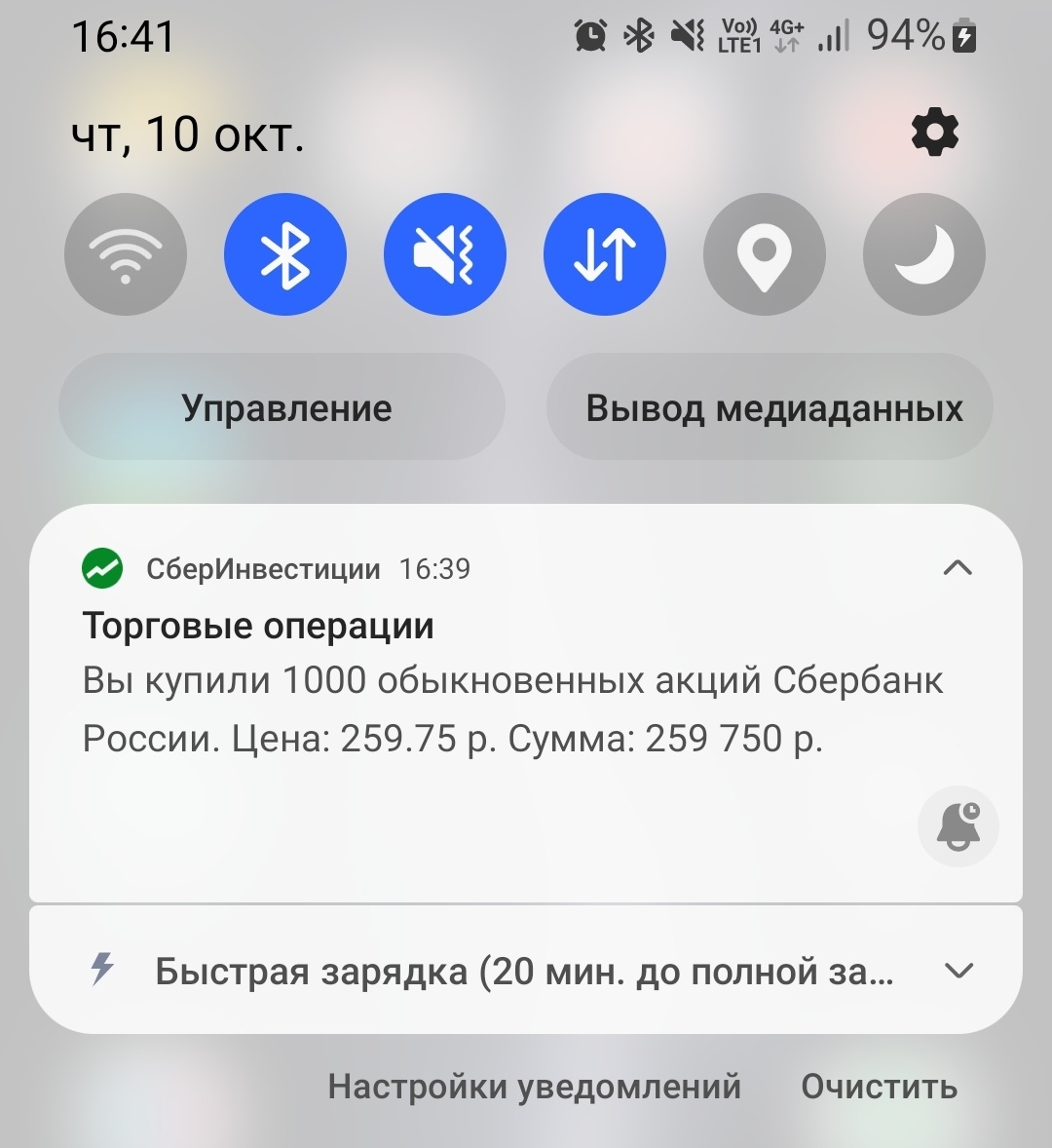Viewport: 1052px width, 1148px height.
Task: Open Управление devices panel
Action: (282, 407)
